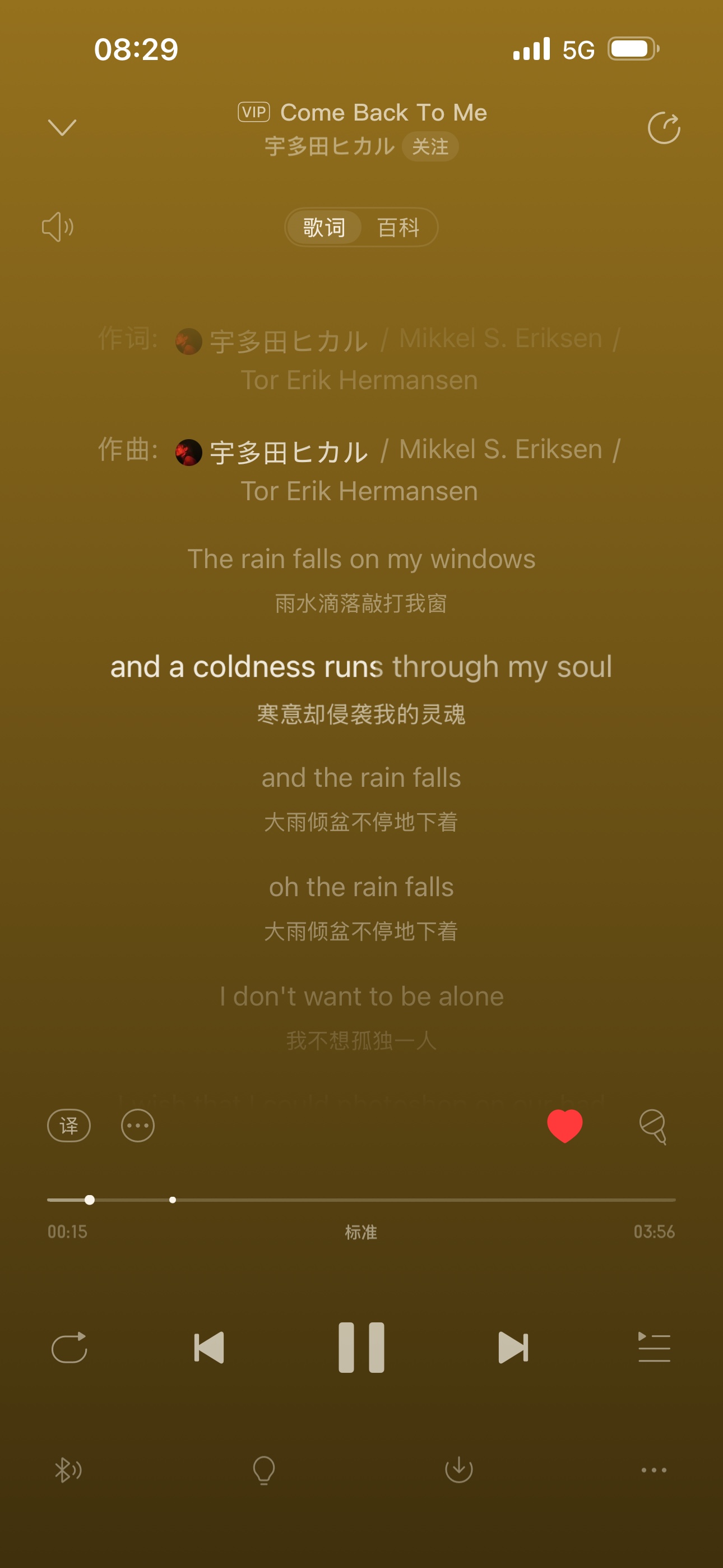Change audio quality labeled 标准

coord(361,1232)
